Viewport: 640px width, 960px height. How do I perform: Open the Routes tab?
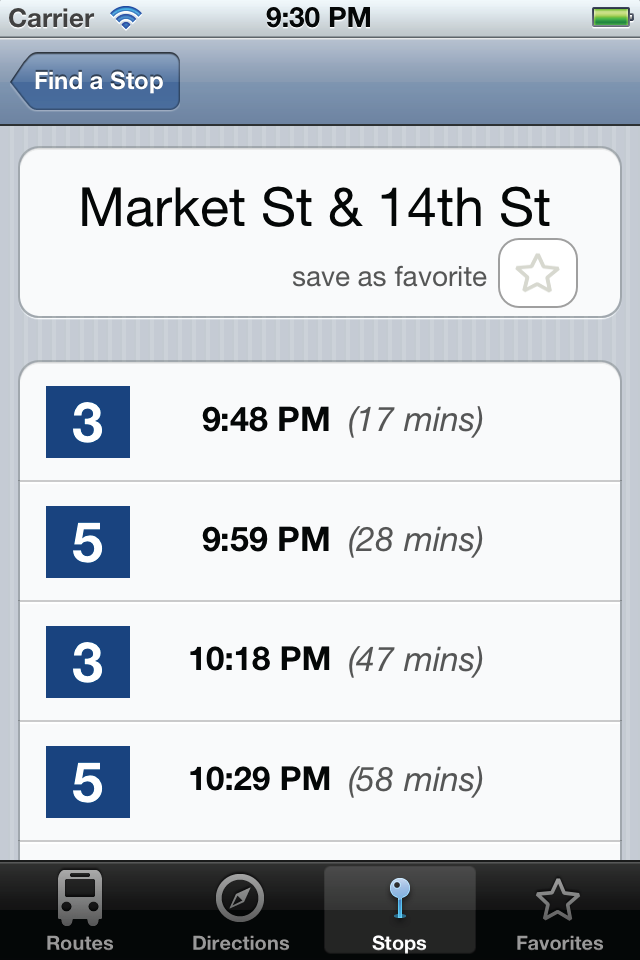[x=80, y=910]
